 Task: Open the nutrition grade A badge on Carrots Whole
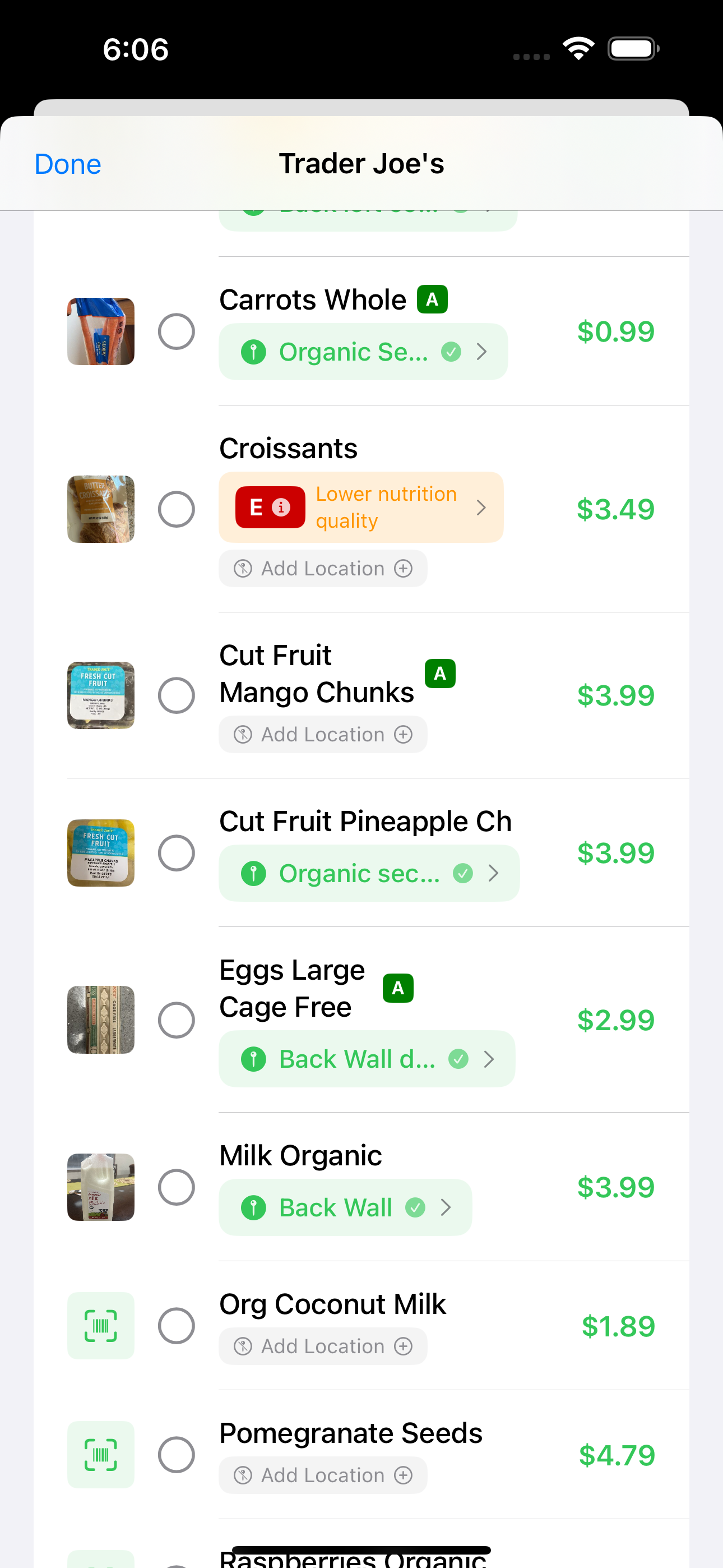click(432, 298)
